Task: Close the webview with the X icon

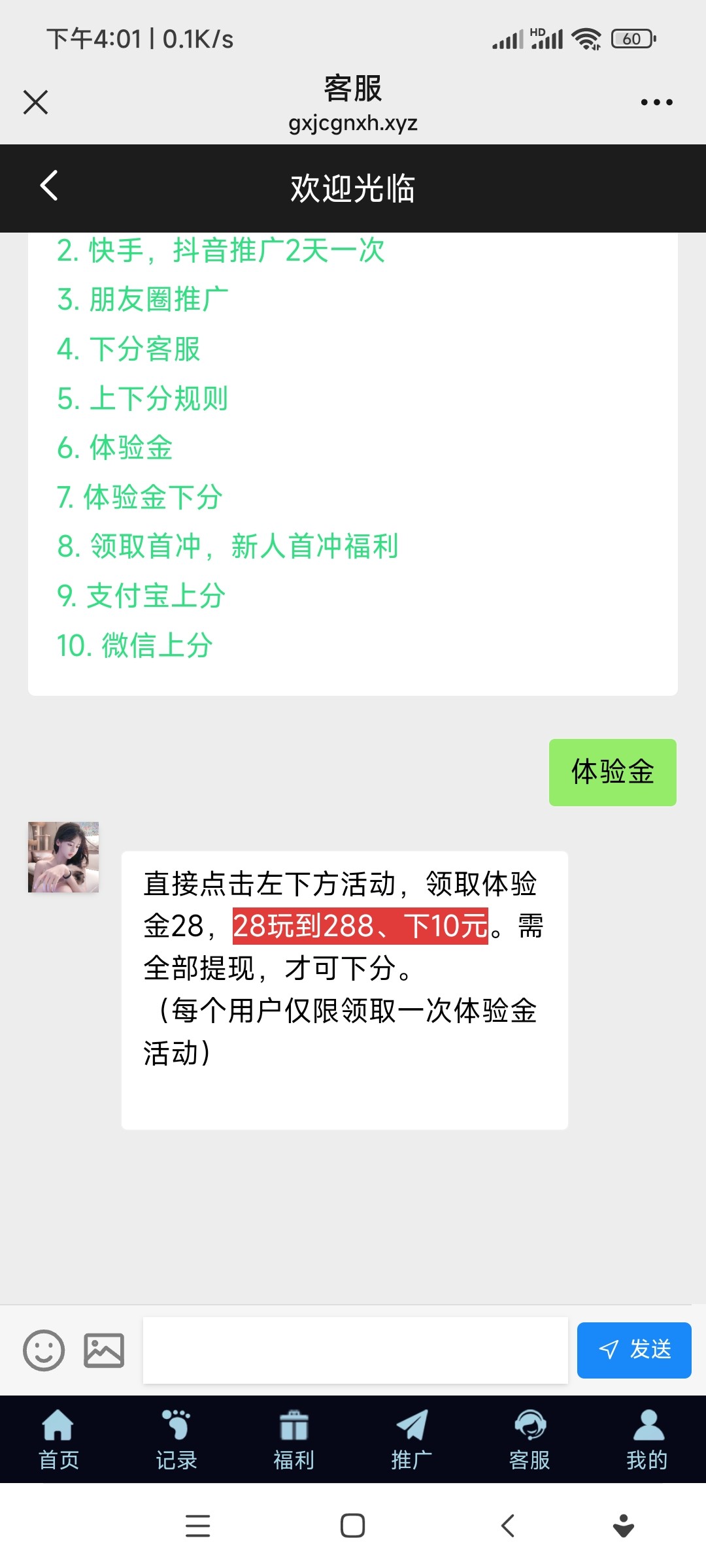Action: point(35,103)
